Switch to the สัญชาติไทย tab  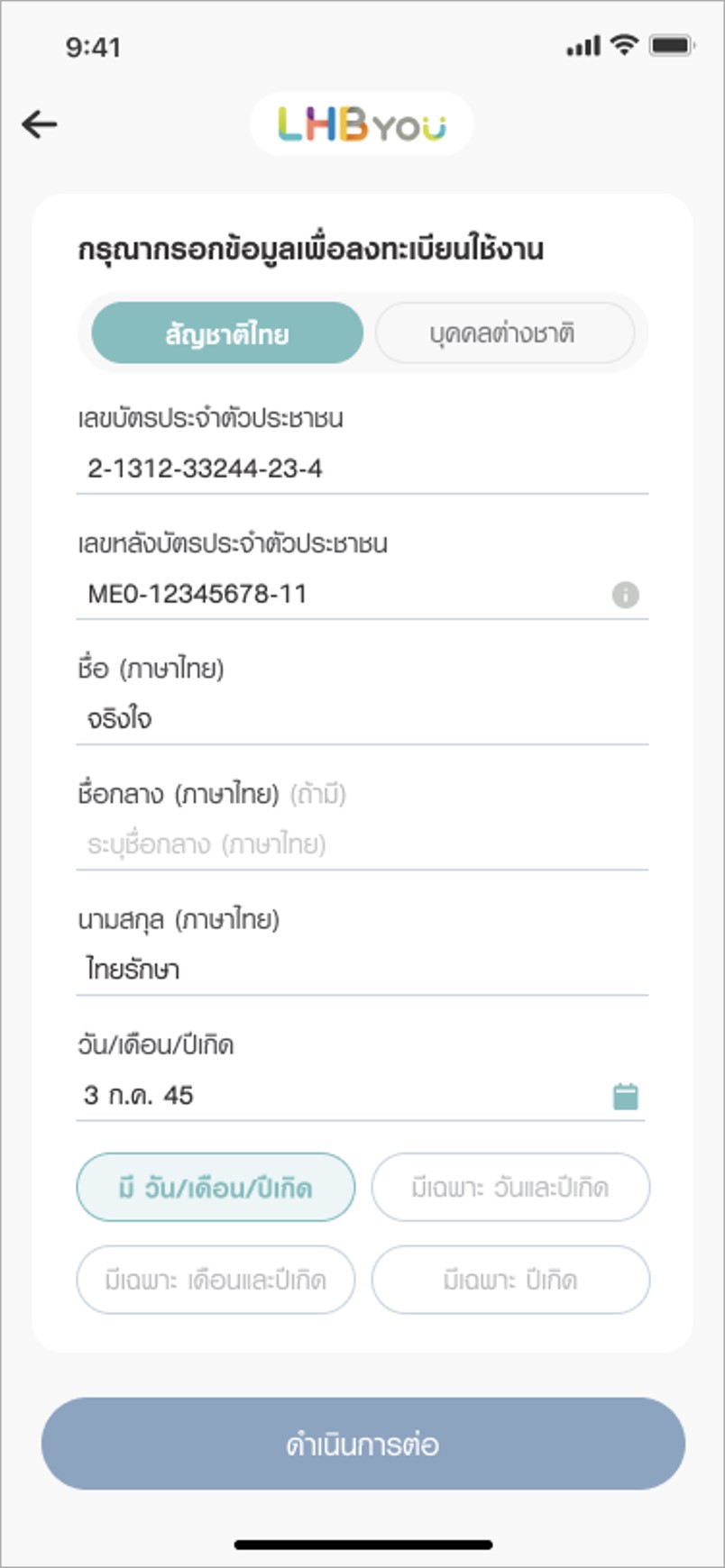227,332
